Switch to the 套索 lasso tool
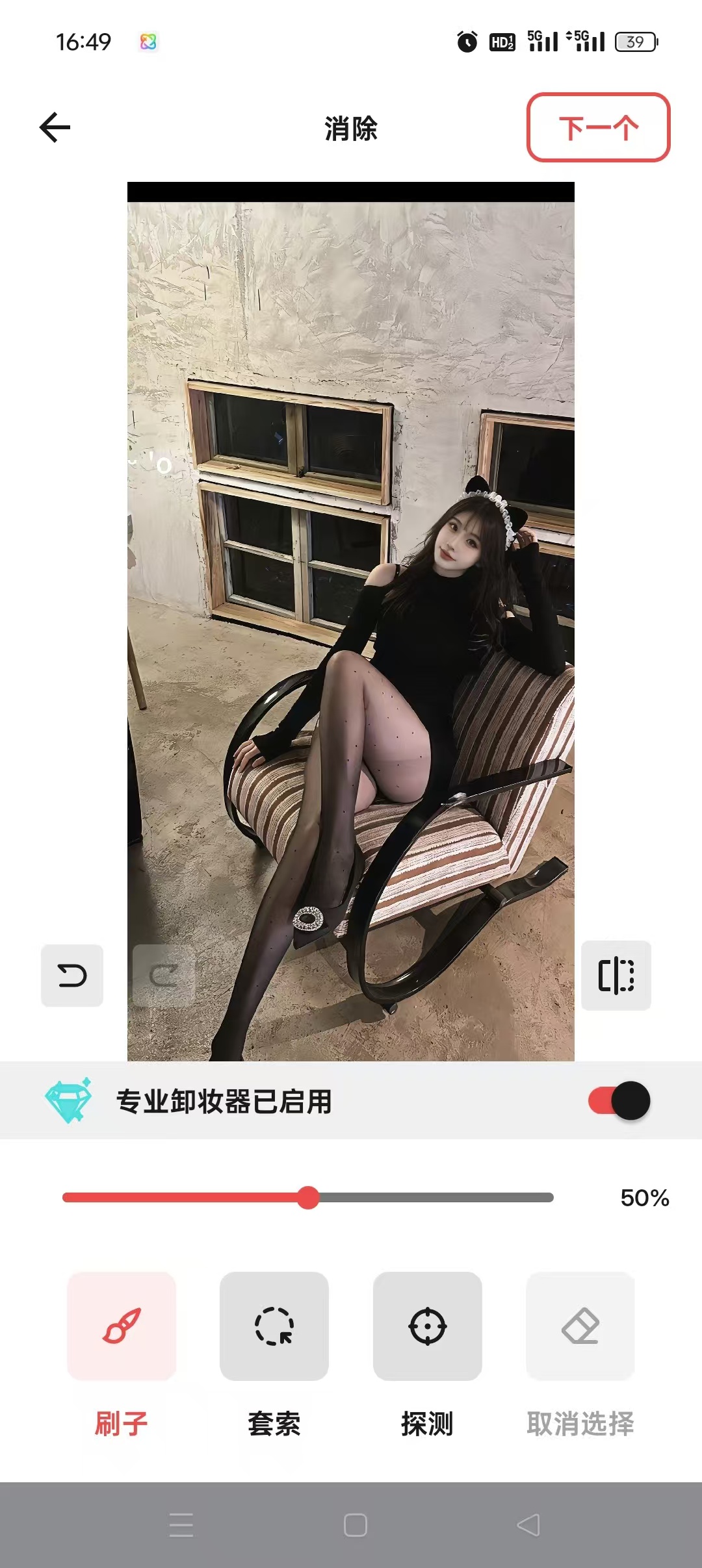 coord(274,1326)
